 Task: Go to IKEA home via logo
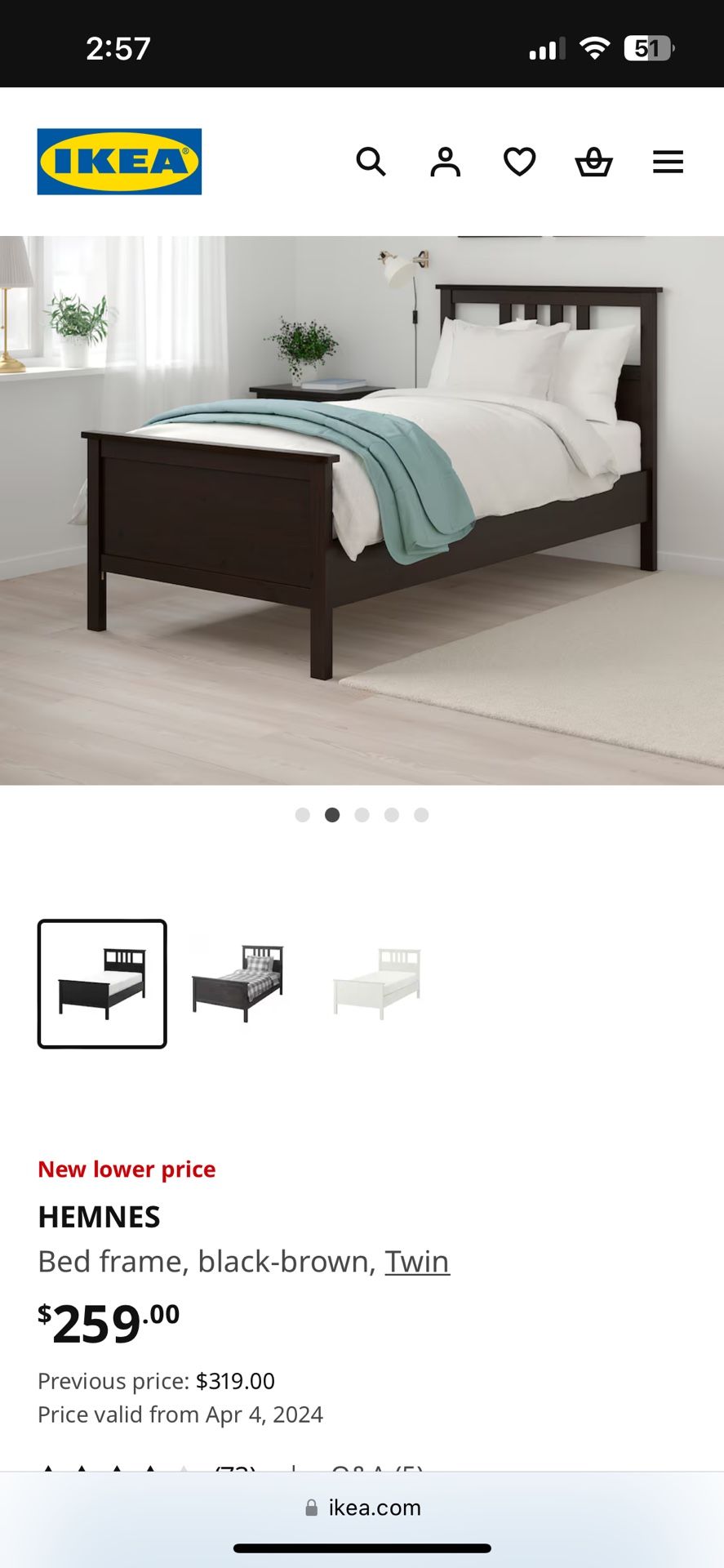(x=119, y=162)
